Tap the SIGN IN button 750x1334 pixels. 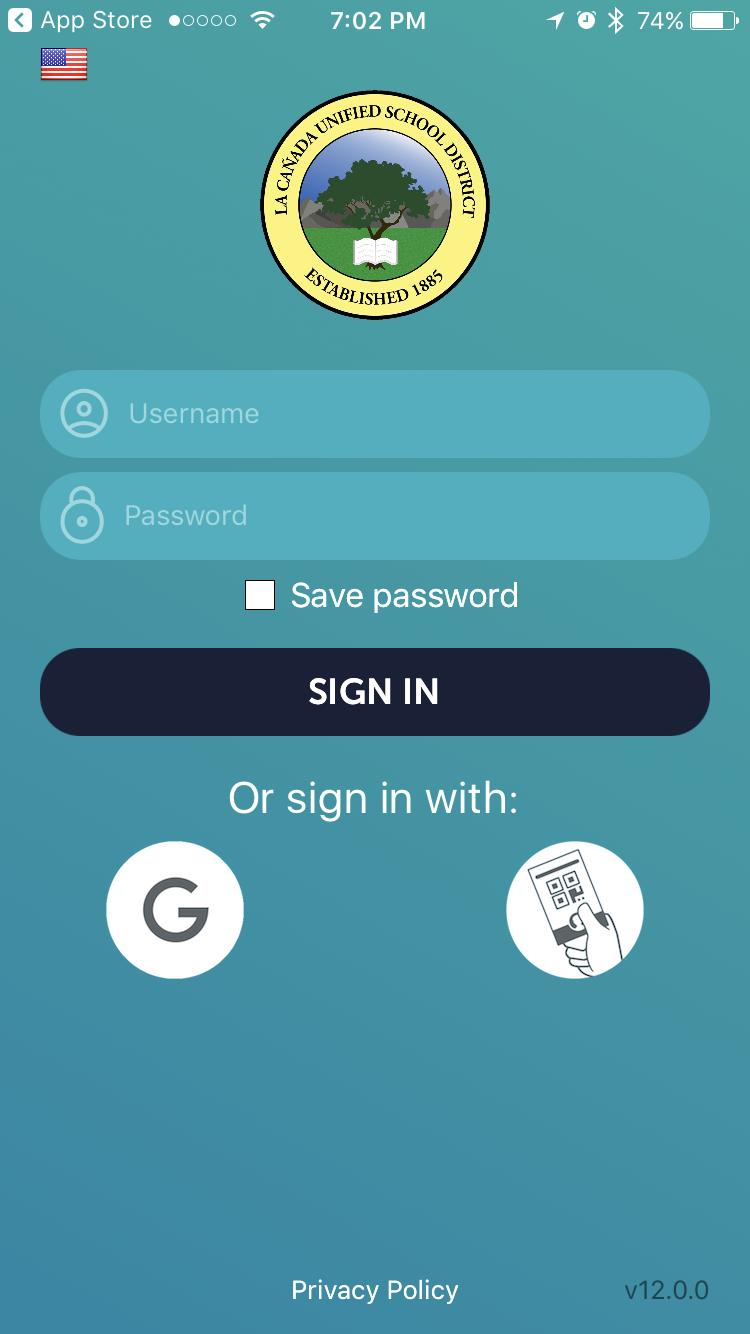click(375, 692)
